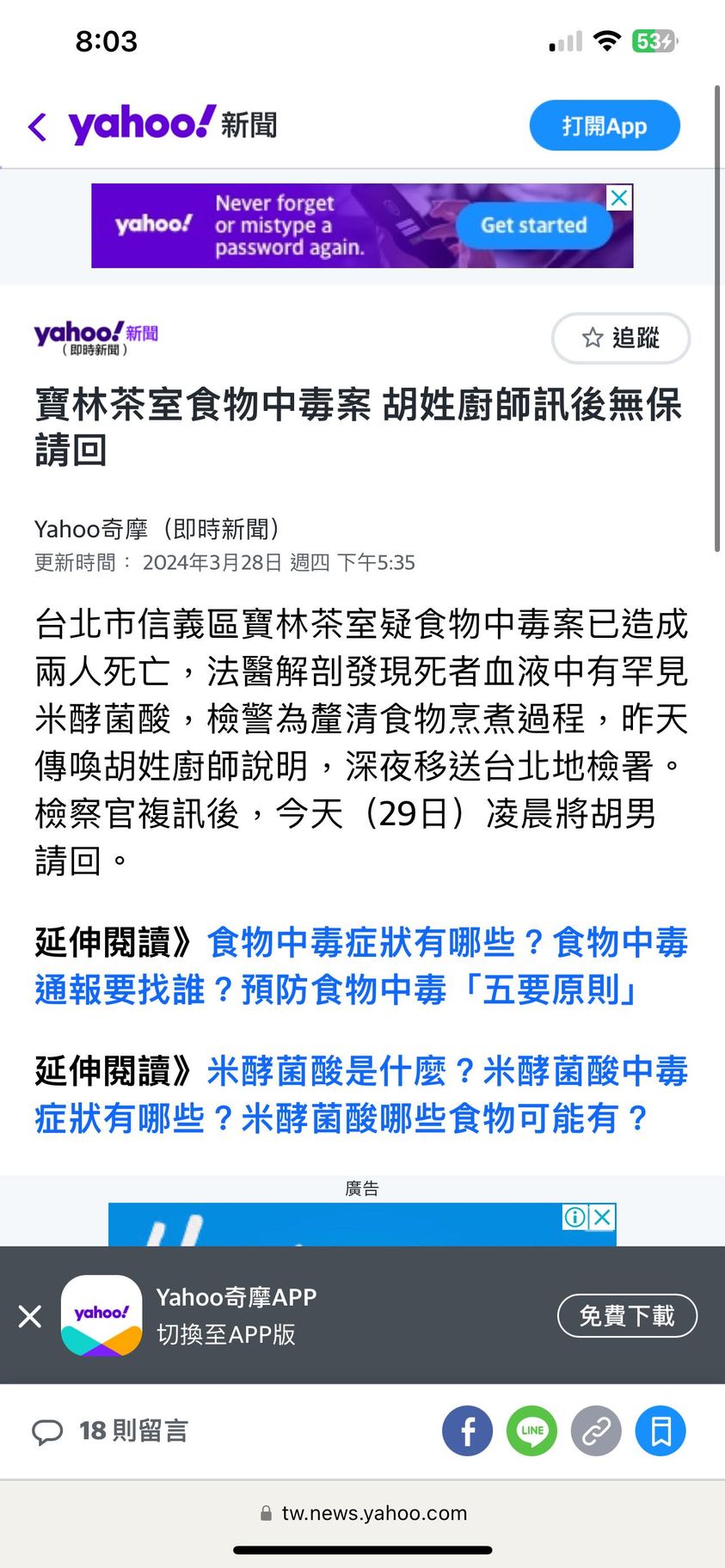Open the Yahoo 新聞 logo home
The width and height of the screenshot is (725, 1568).
[172, 126]
